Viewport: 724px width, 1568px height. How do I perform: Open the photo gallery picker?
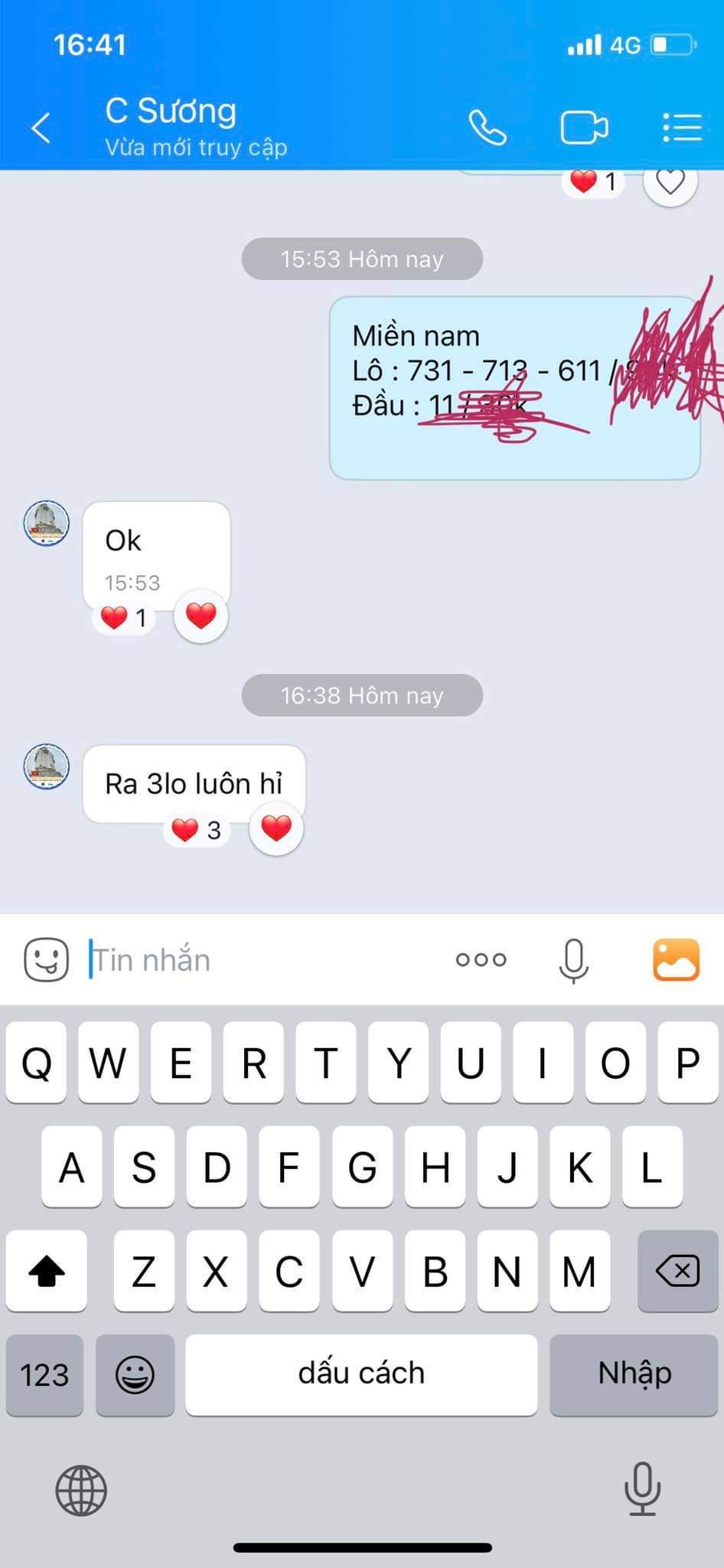(676, 959)
